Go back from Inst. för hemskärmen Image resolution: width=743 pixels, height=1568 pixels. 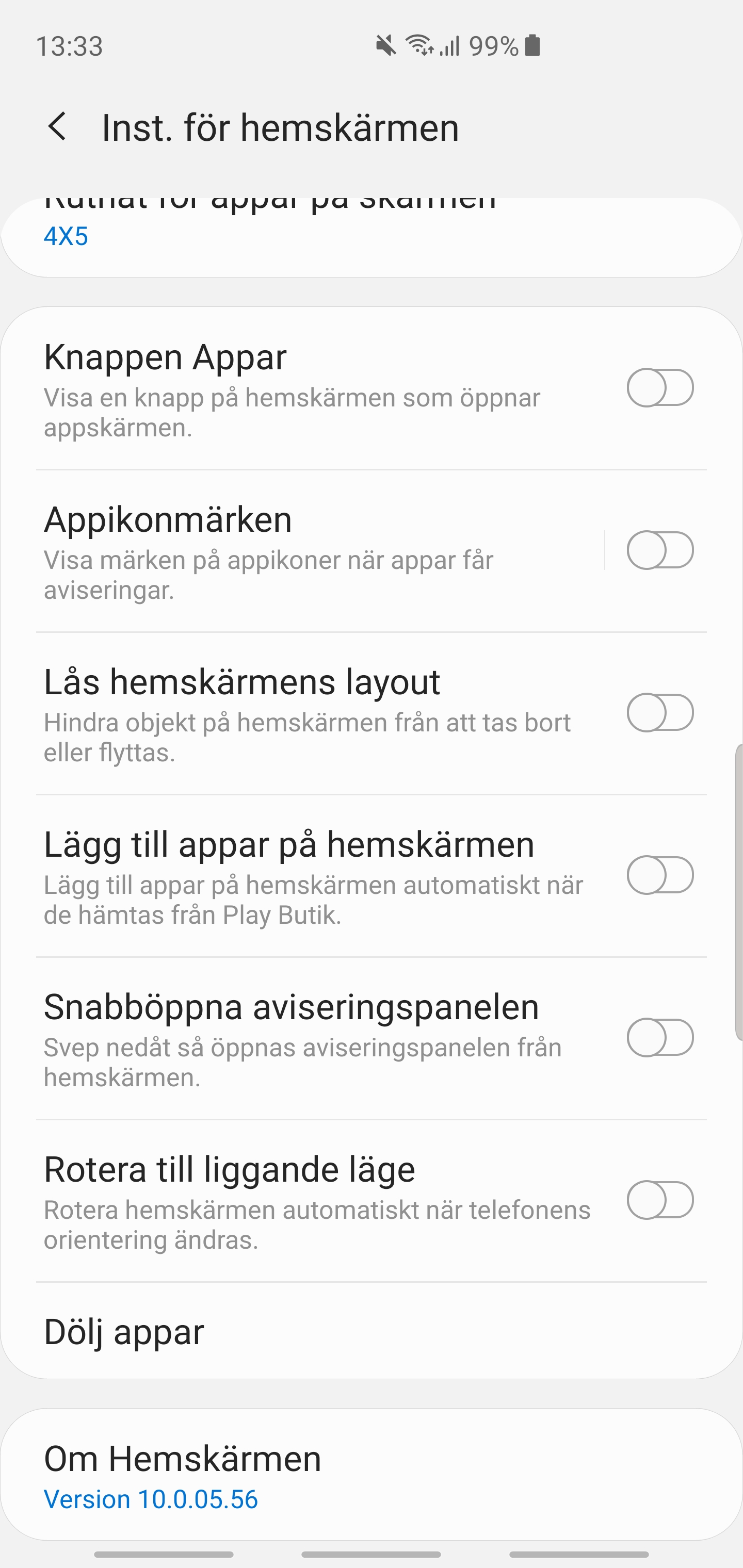point(57,127)
